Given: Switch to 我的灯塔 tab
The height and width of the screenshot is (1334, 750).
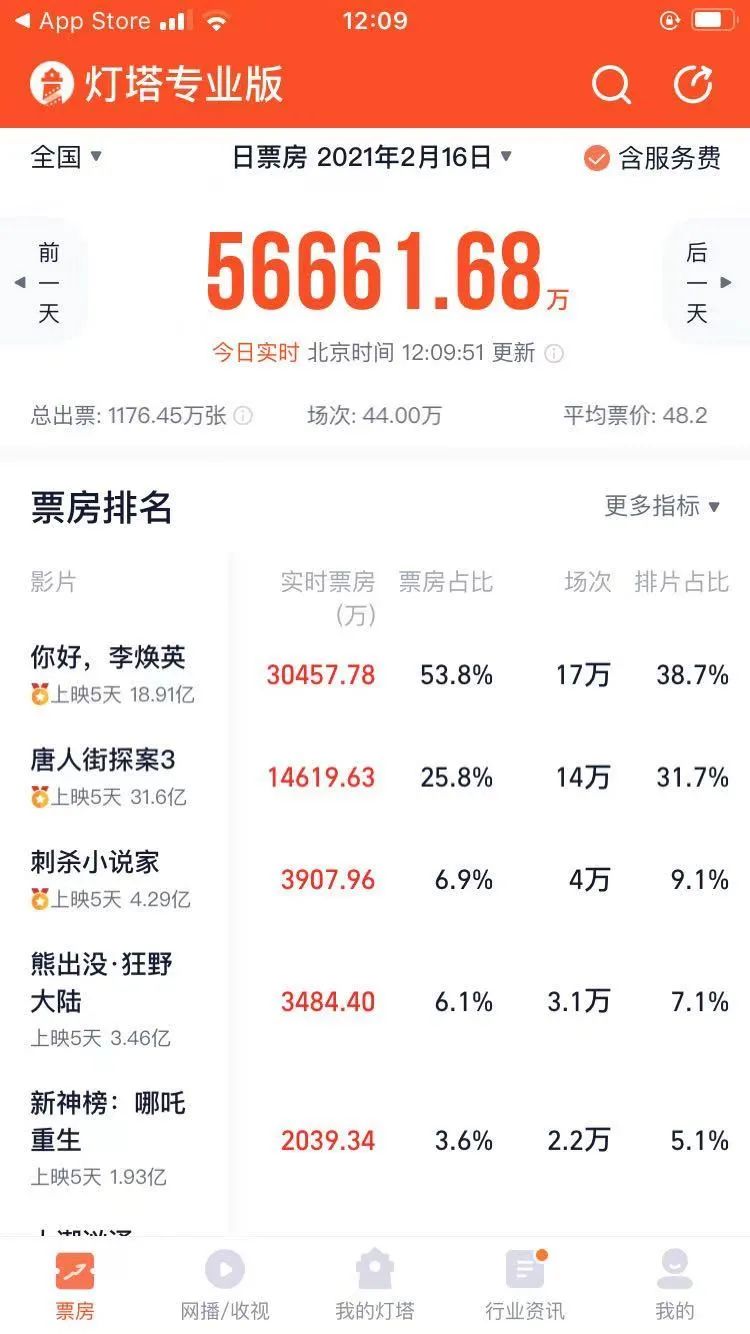Looking at the screenshot, I should 375,1285.
